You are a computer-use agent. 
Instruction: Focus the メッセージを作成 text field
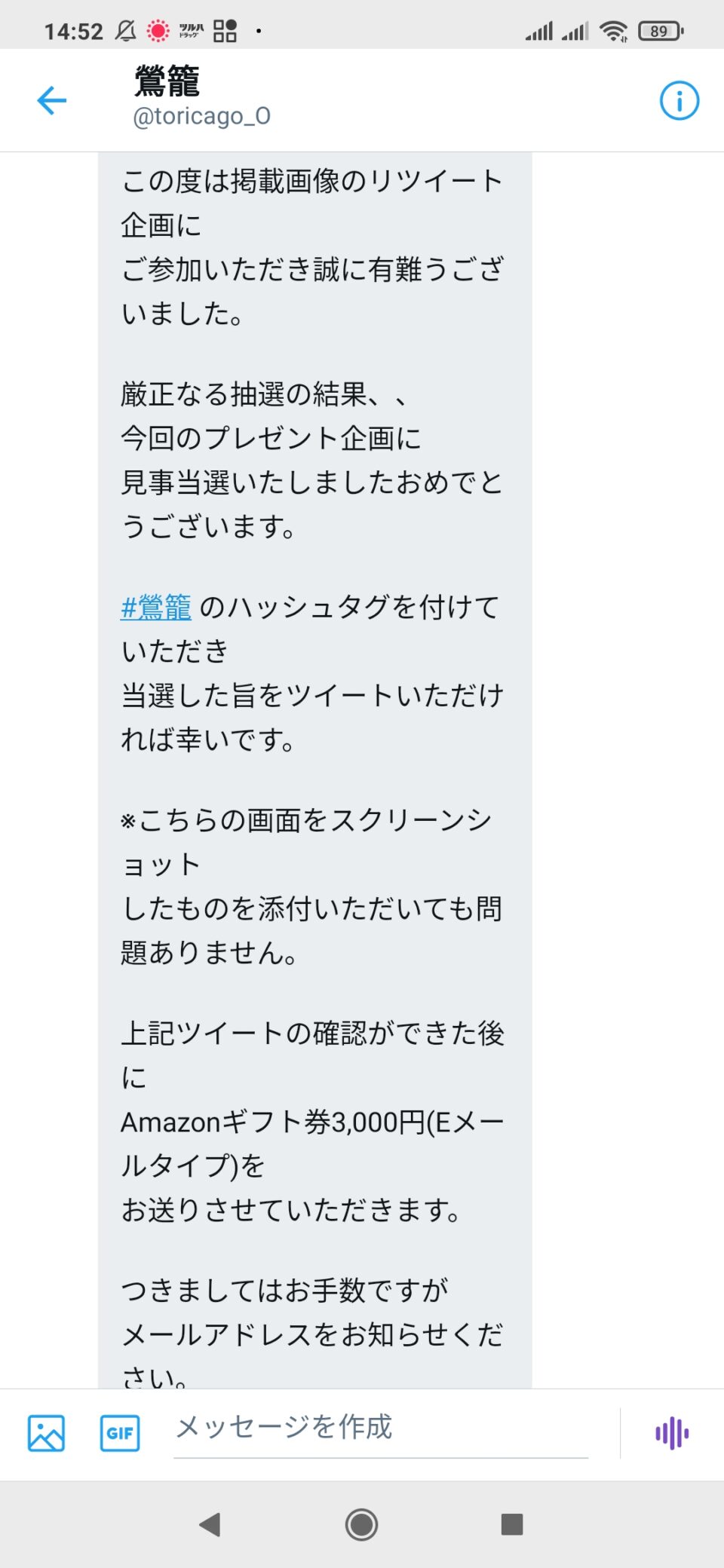(x=381, y=1428)
